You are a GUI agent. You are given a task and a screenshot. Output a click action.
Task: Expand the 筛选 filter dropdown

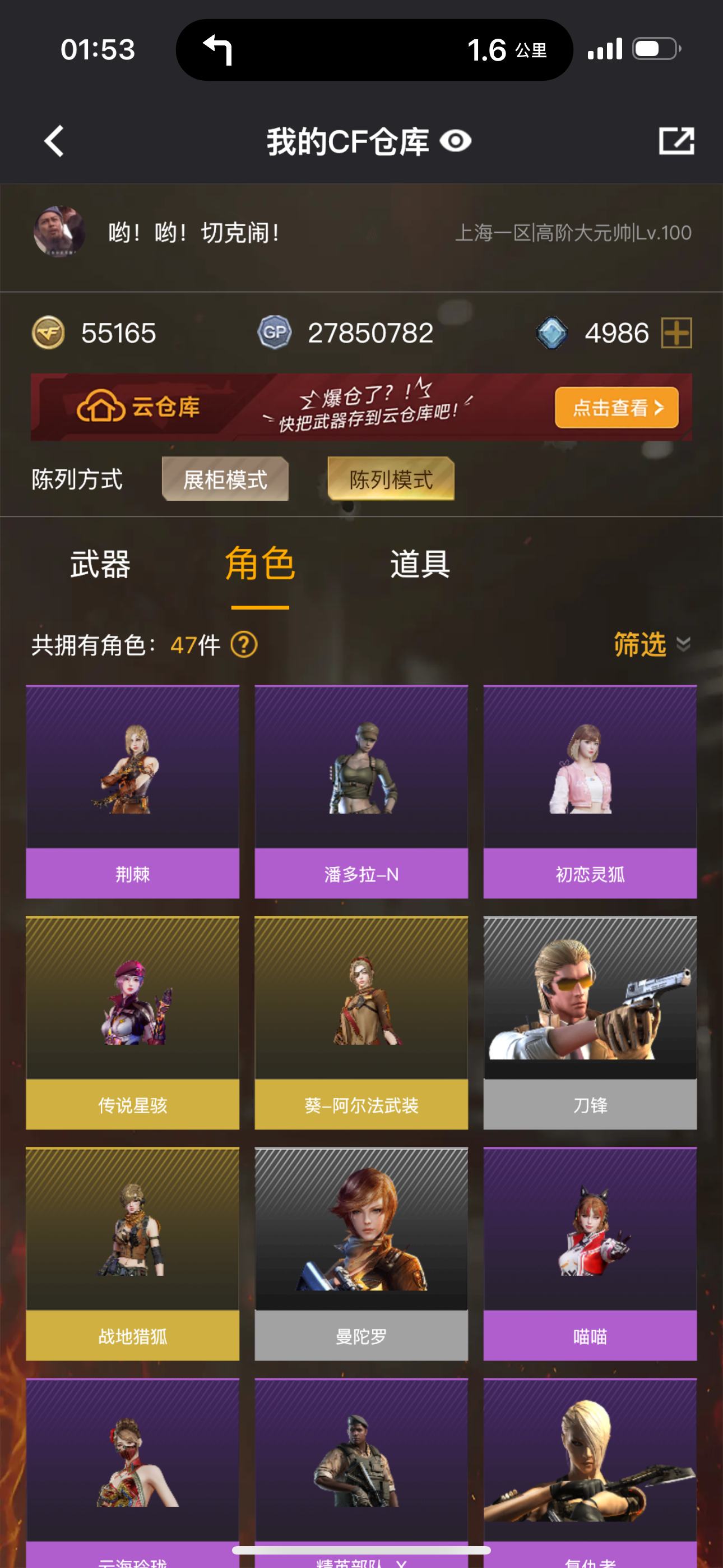[x=651, y=644]
